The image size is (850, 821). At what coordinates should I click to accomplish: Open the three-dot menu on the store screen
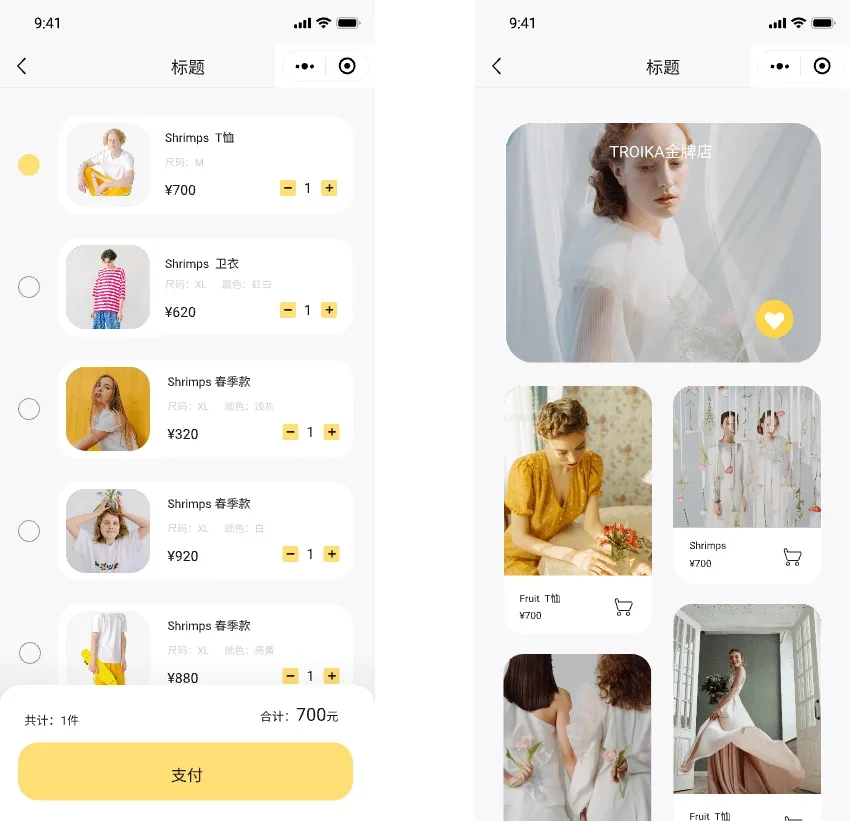(781, 66)
